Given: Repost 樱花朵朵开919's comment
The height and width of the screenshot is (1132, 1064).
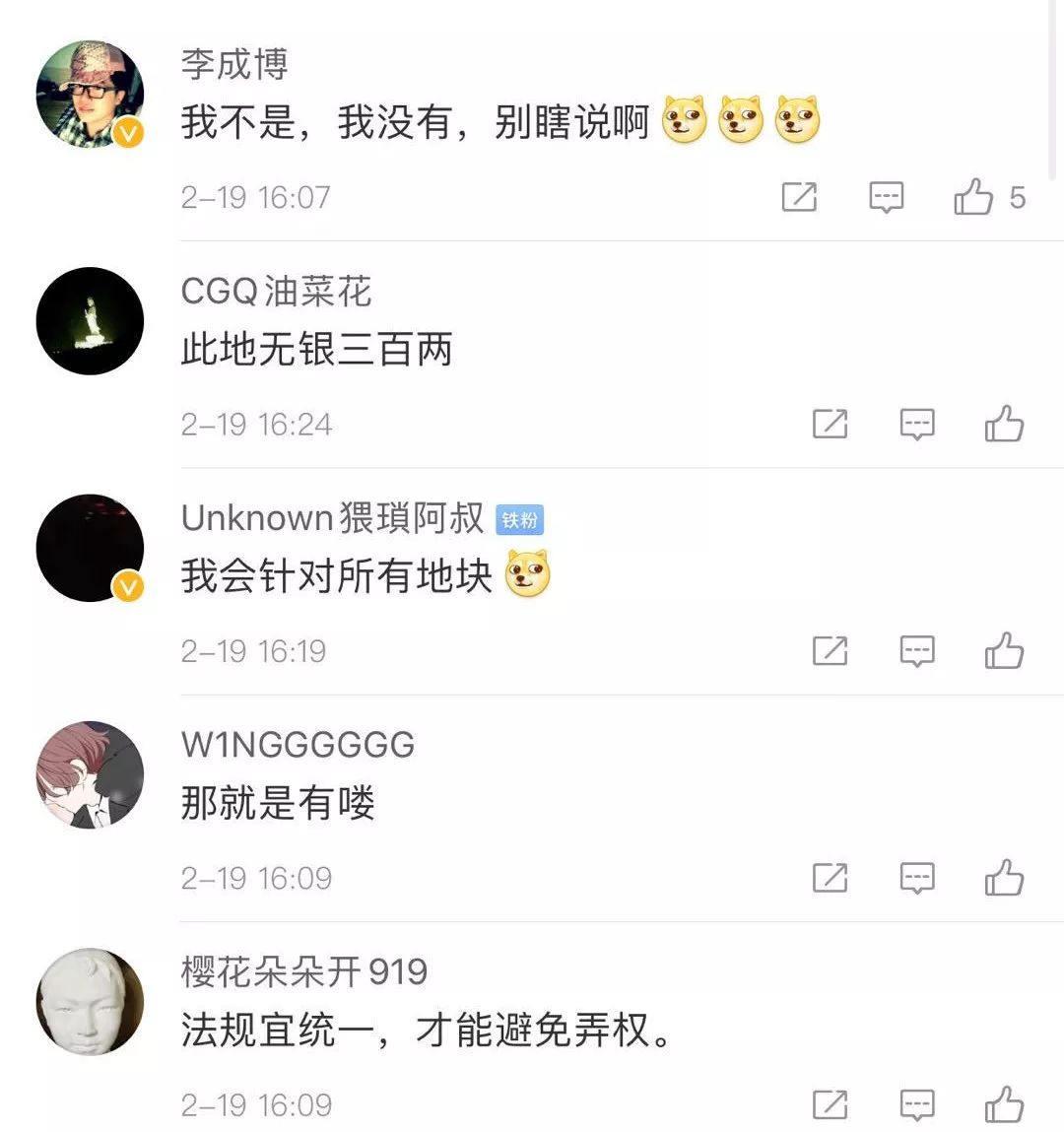Looking at the screenshot, I should [830, 1105].
